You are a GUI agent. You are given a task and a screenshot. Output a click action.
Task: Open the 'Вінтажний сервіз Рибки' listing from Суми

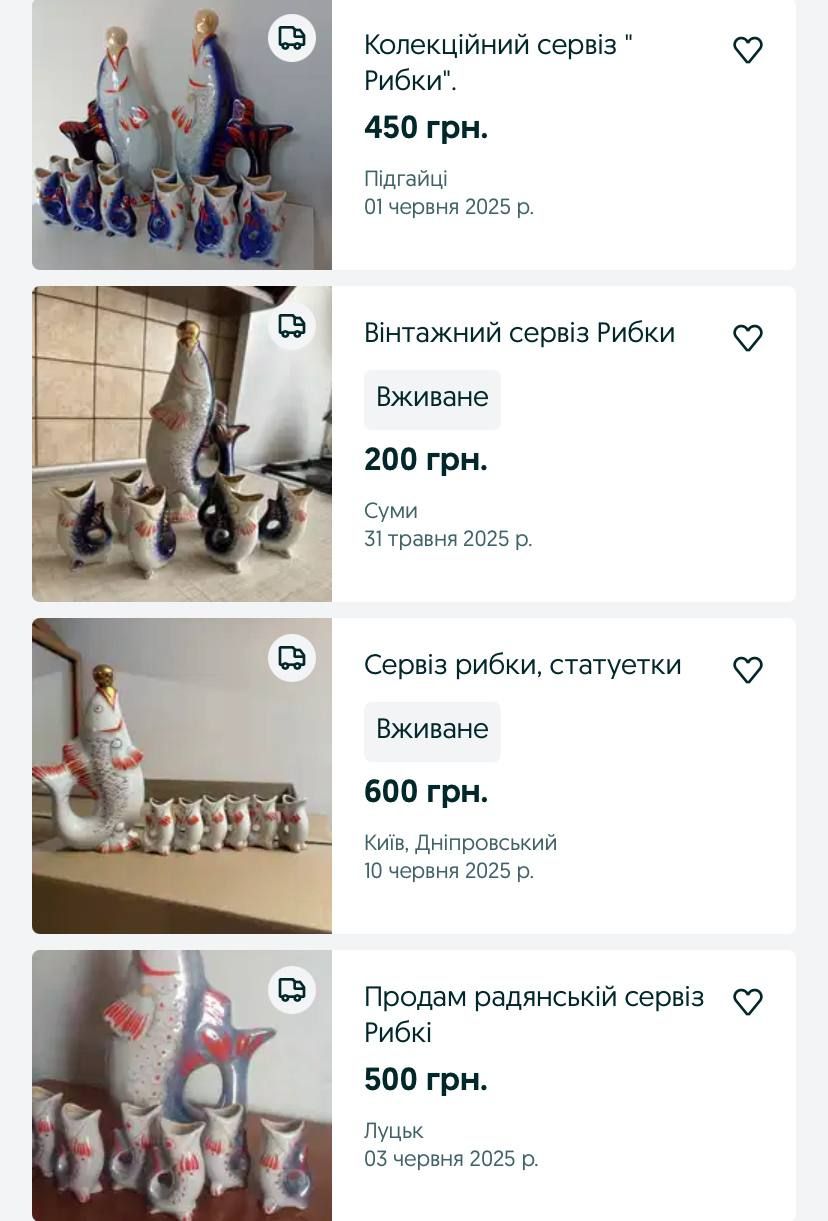tap(519, 333)
